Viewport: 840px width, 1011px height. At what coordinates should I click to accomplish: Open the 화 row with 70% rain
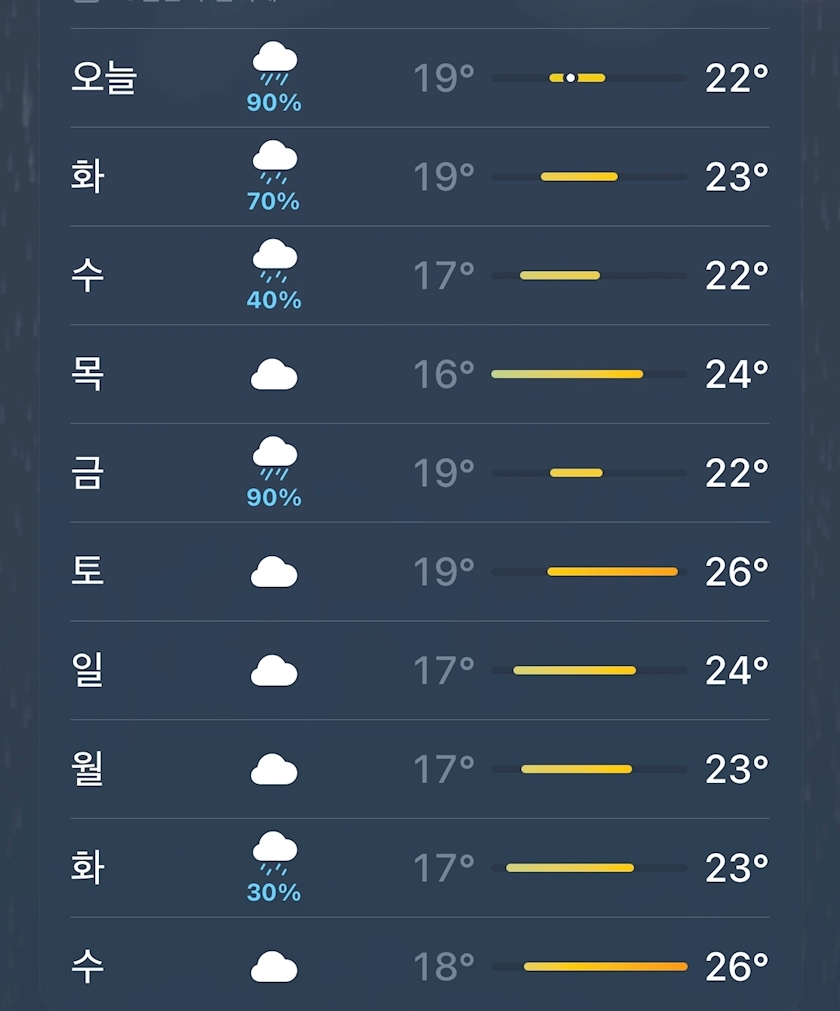point(420,177)
